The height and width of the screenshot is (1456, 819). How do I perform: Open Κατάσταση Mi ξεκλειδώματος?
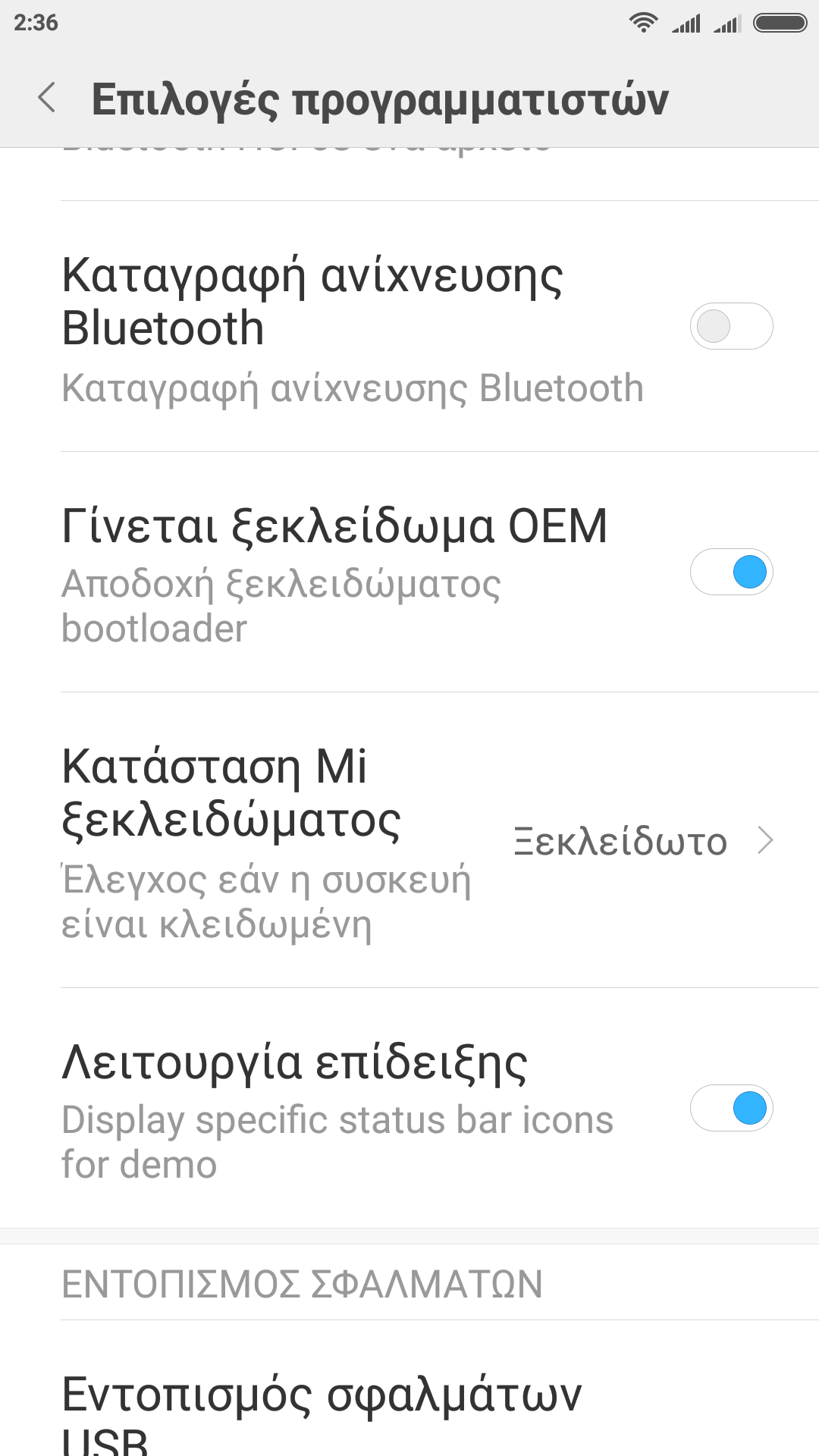pyautogui.click(x=409, y=840)
